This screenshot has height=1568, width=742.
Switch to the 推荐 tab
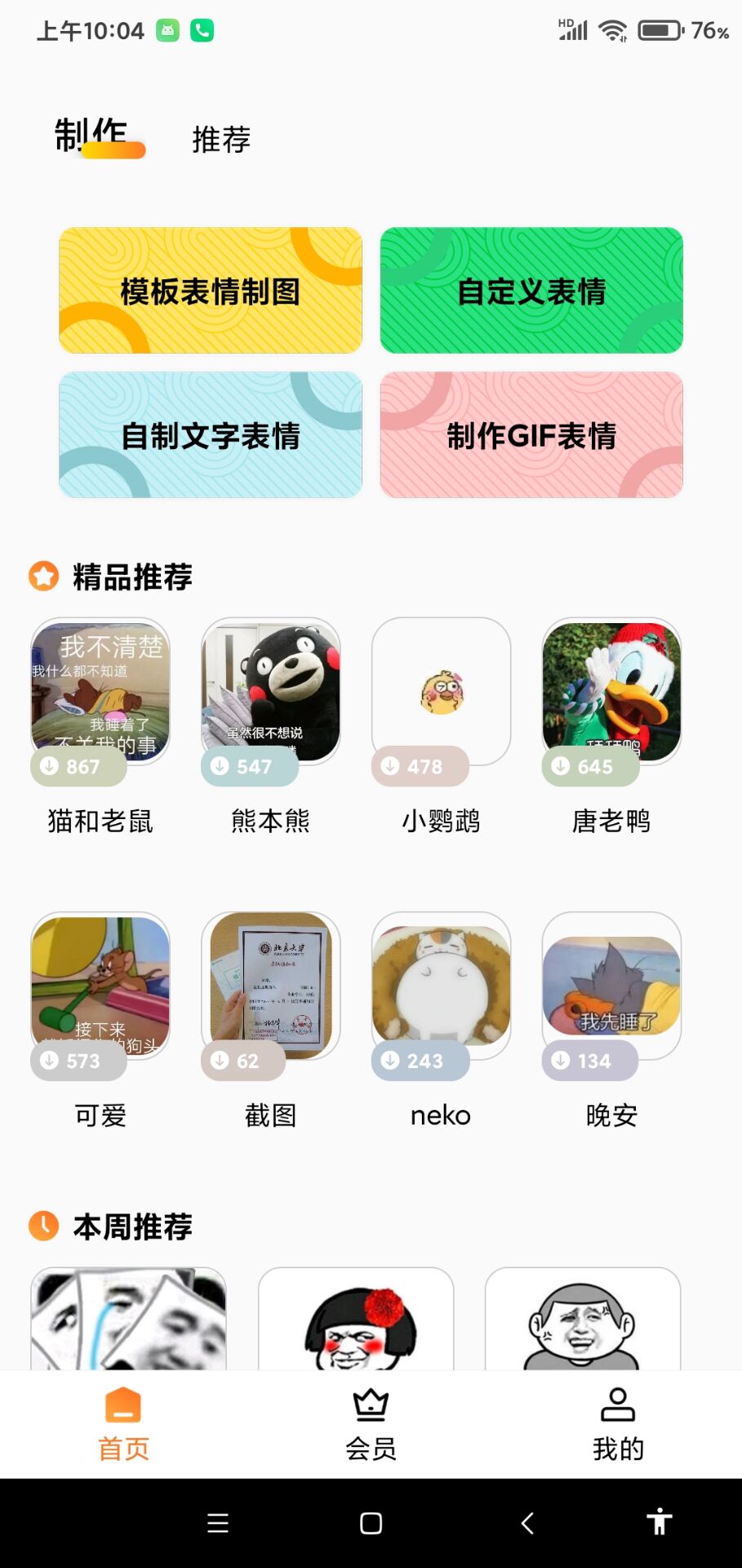(x=220, y=140)
